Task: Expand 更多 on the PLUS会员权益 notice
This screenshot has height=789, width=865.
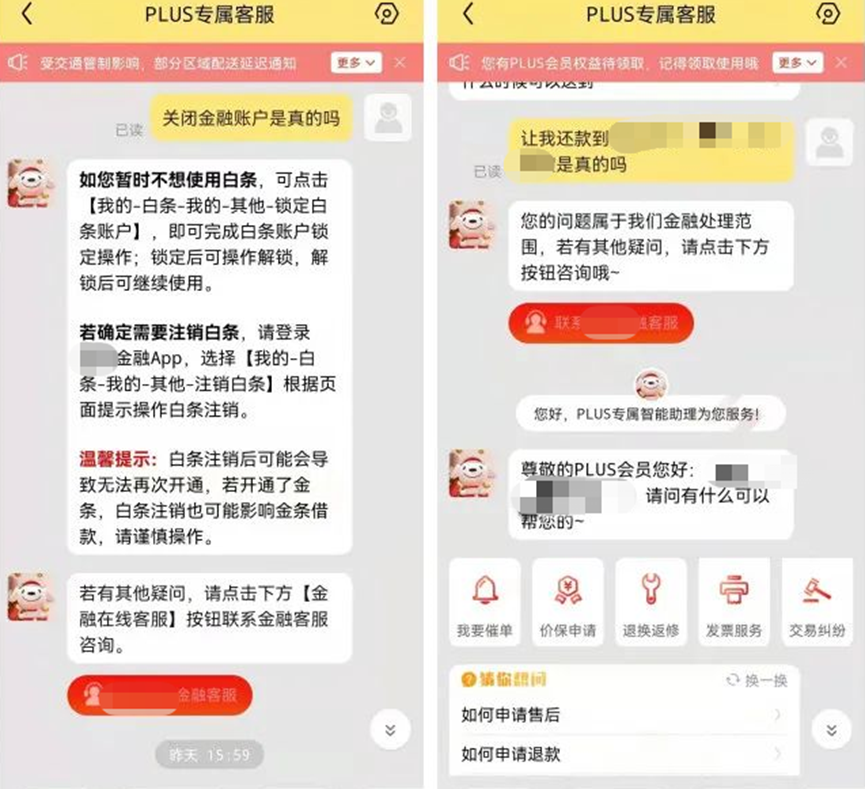Action: pyautogui.click(x=797, y=63)
